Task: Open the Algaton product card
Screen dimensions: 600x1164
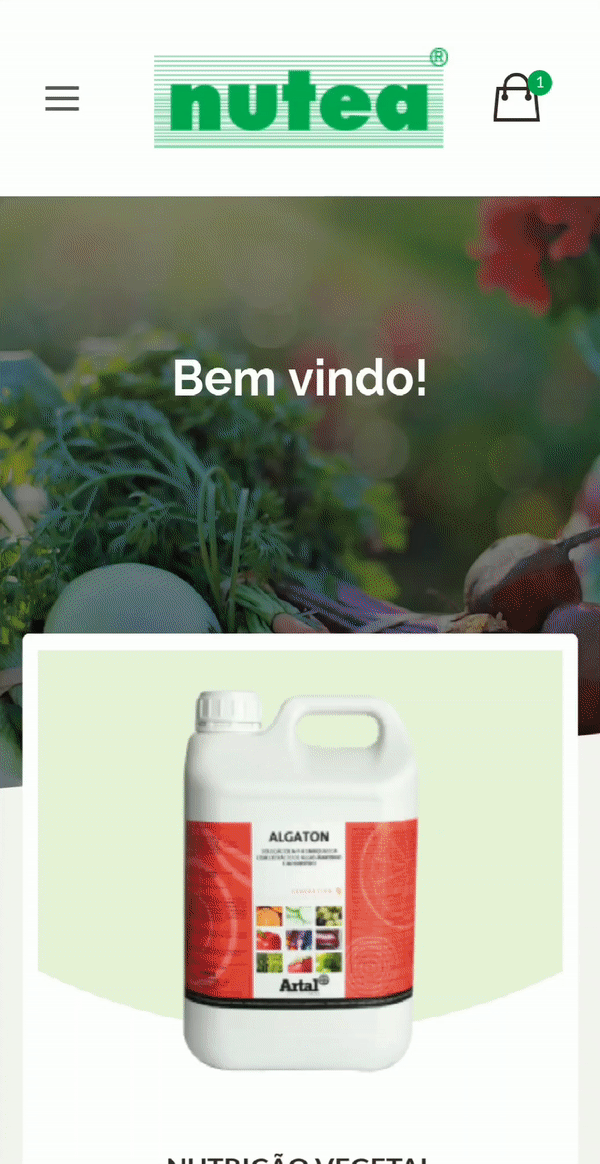Action: coord(300,880)
